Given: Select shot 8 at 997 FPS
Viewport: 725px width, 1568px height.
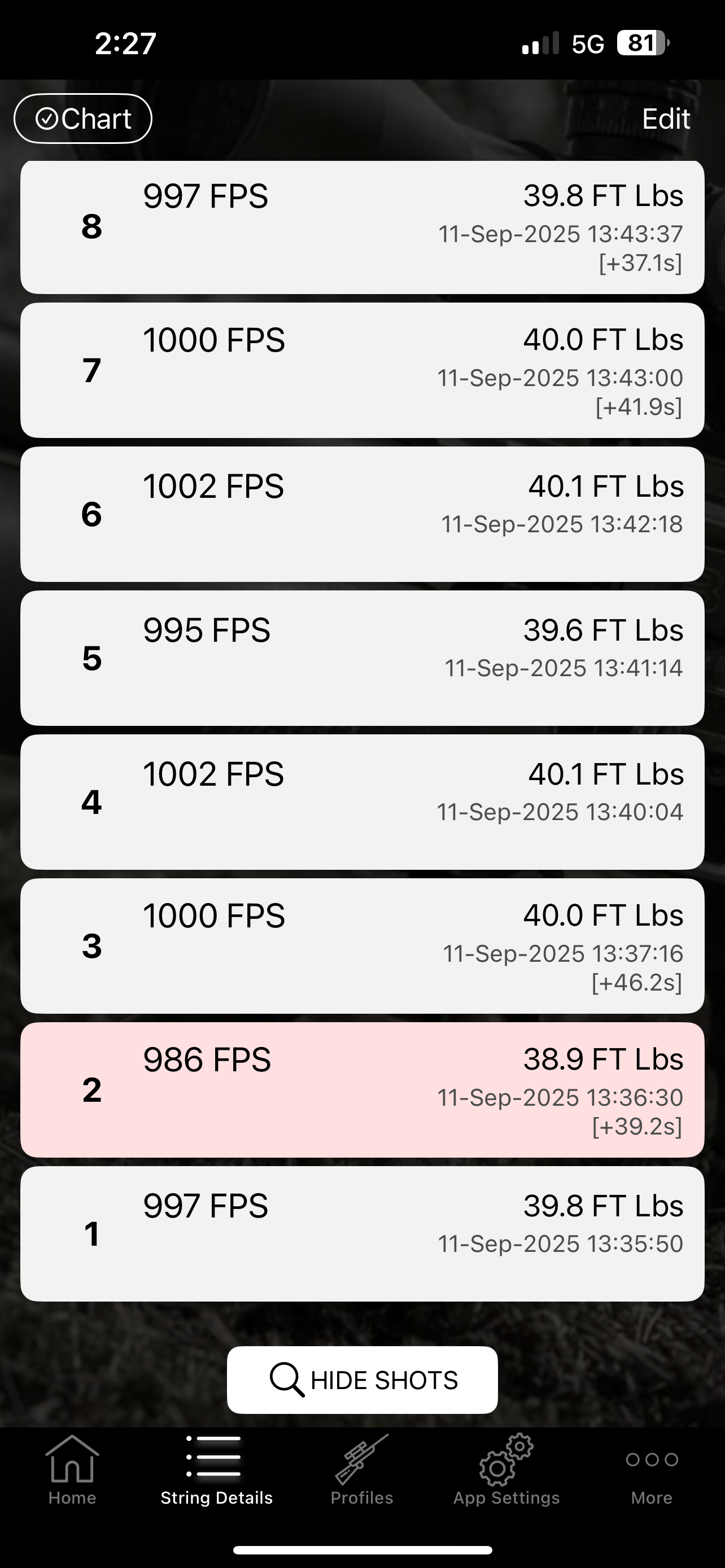Looking at the screenshot, I should pyautogui.click(x=362, y=227).
